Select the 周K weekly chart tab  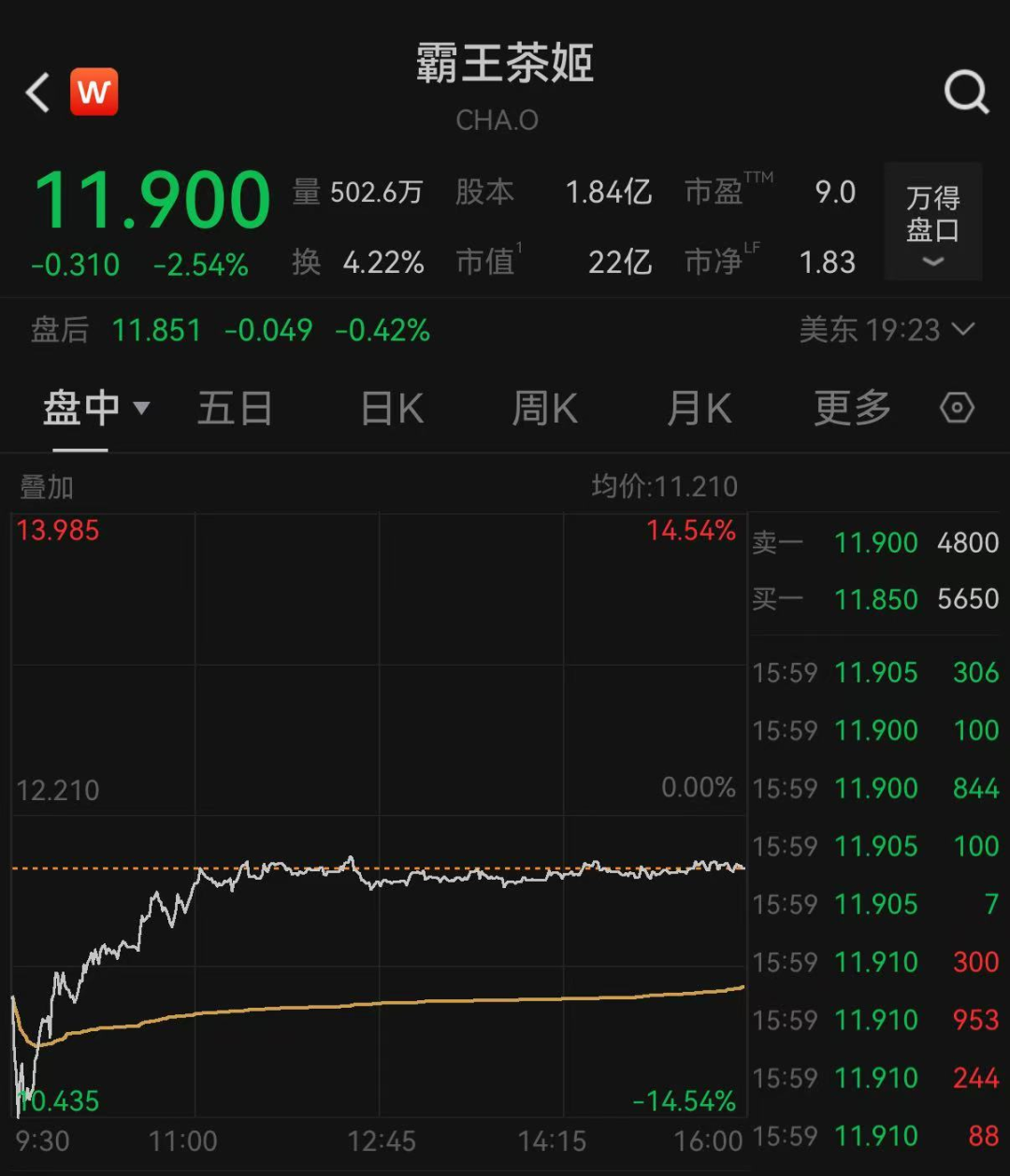pos(544,408)
